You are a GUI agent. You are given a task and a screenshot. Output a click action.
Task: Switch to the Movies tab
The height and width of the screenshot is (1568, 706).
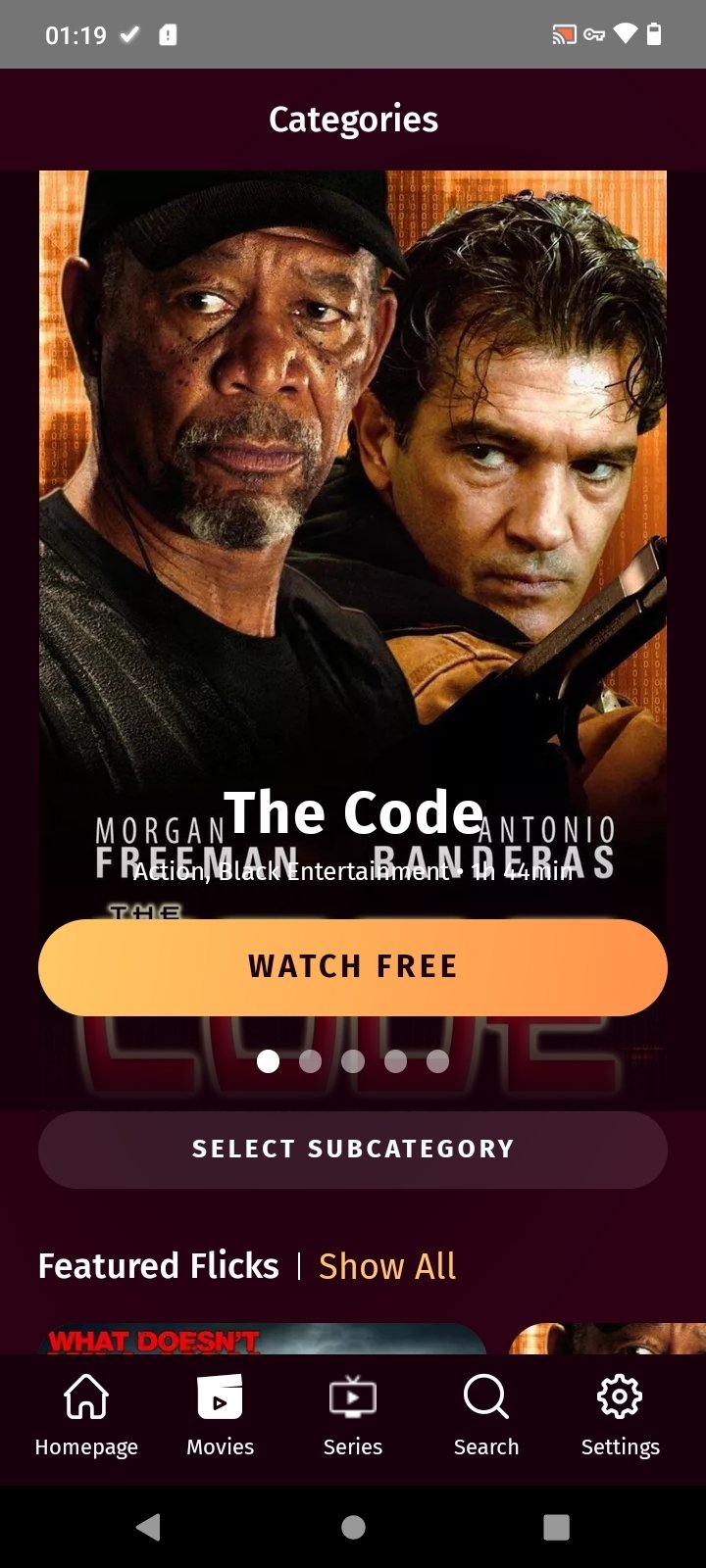click(x=220, y=1414)
